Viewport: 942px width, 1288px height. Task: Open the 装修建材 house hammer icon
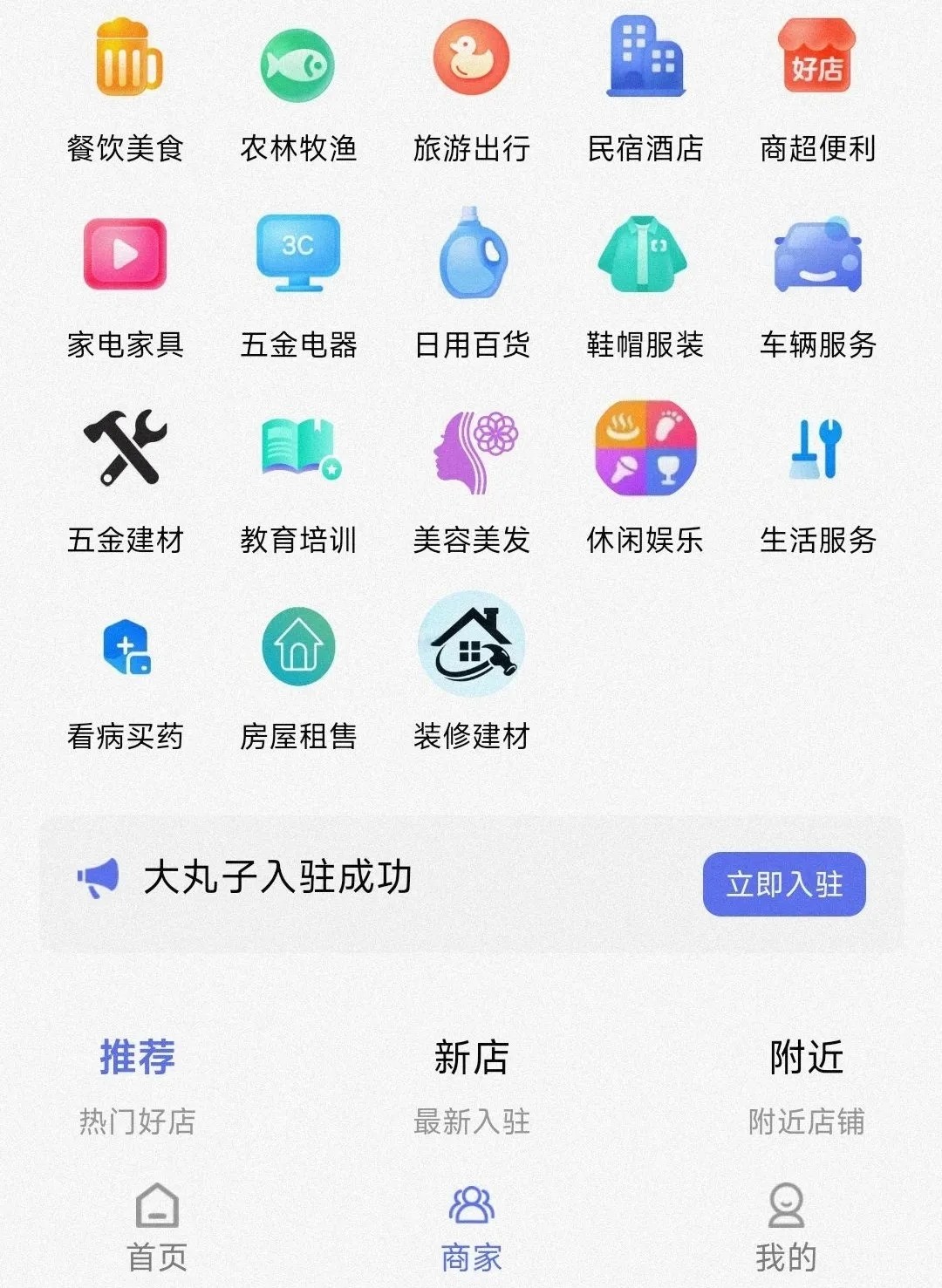(471, 645)
